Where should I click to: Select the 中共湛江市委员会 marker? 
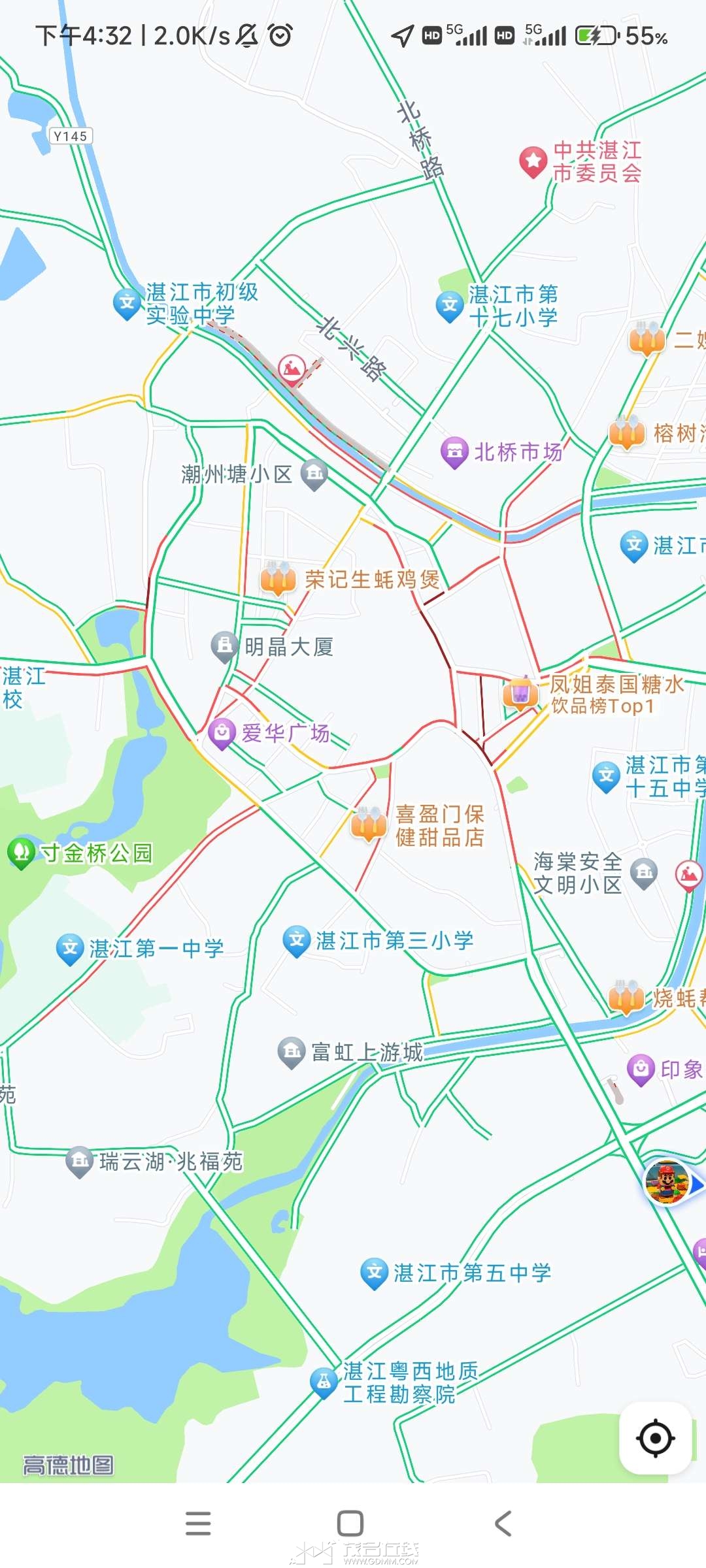(533, 161)
